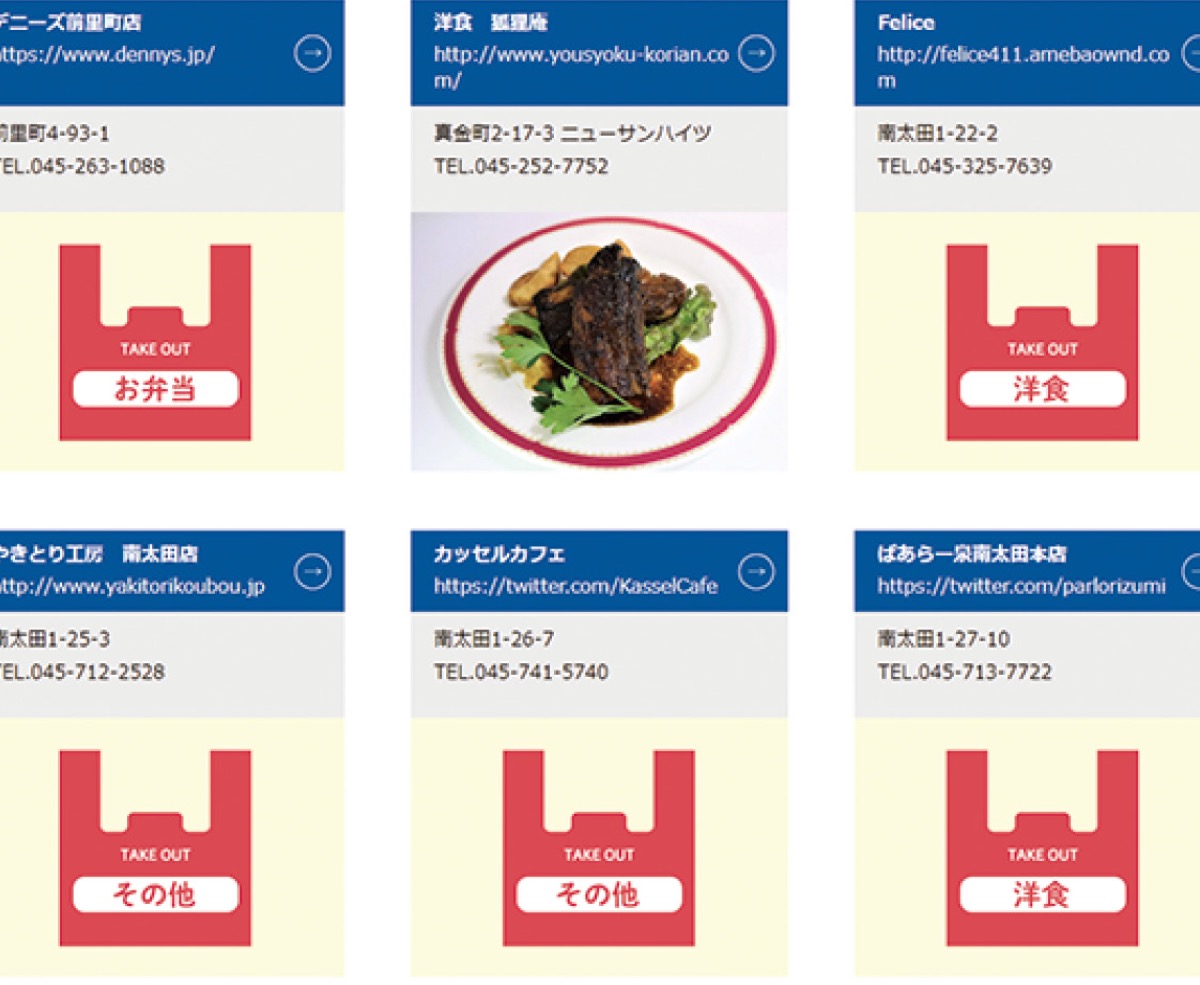This screenshot has width=1200, height=985.
Task: Open the arrow link for 洋食 狐狸庵
Action: pos(756,53)
